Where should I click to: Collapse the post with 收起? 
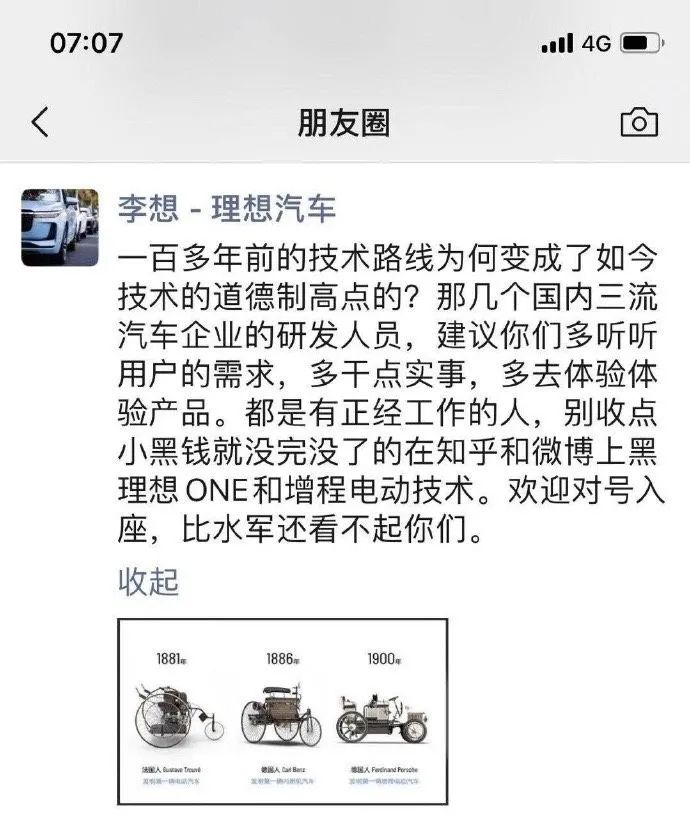pyautogui.click(x=148, y=581)
